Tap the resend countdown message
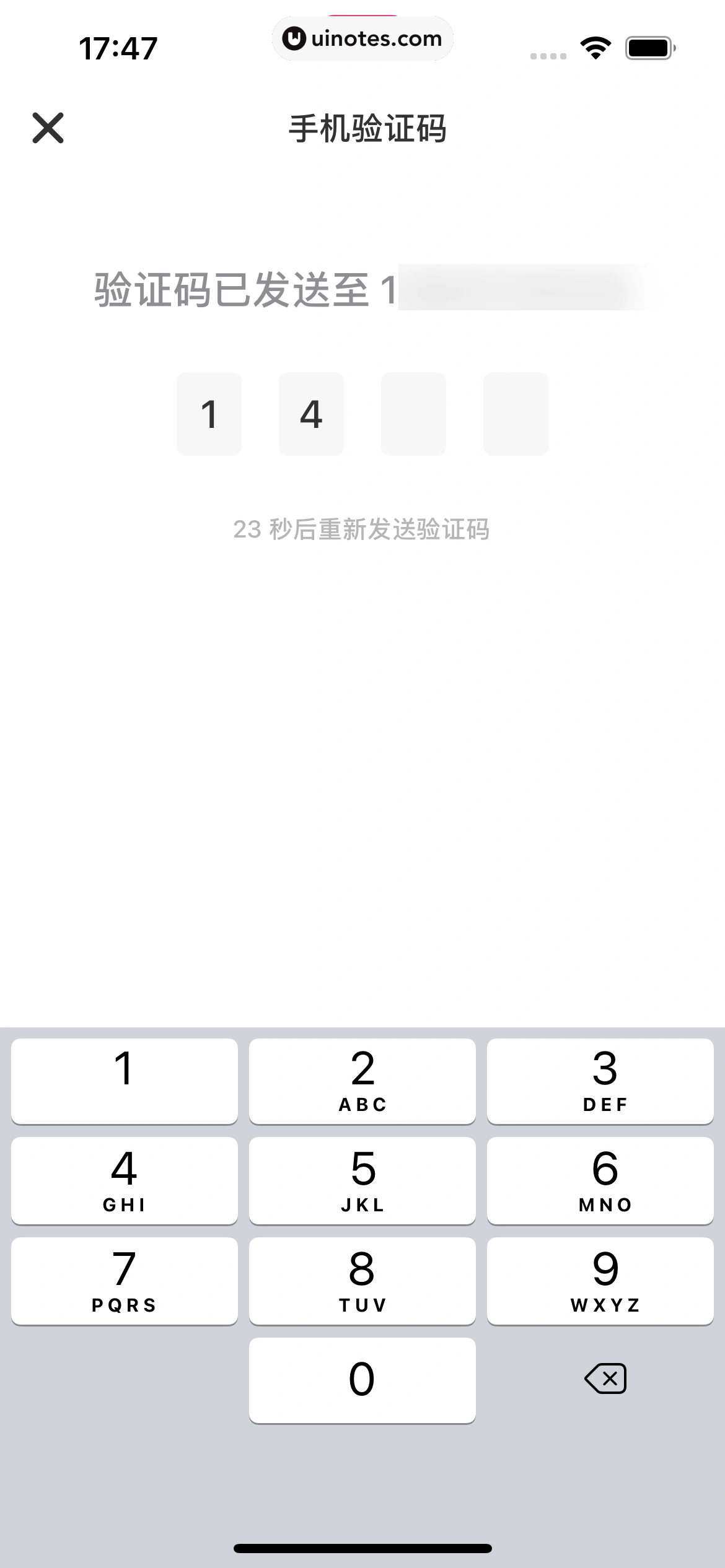This screenshot has width=725, height=1568. (362, 529)
